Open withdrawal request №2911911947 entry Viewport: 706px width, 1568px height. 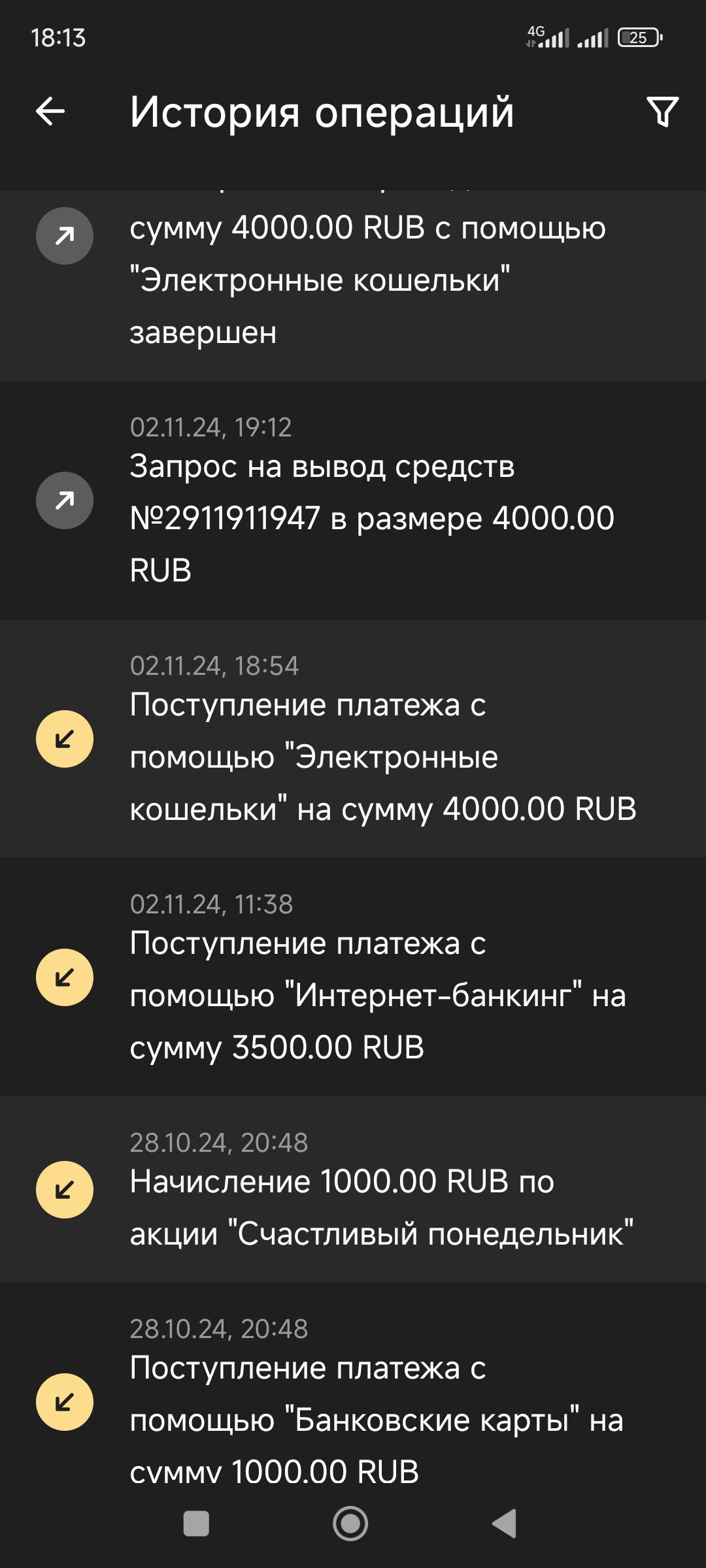click(x=353, y=500)
